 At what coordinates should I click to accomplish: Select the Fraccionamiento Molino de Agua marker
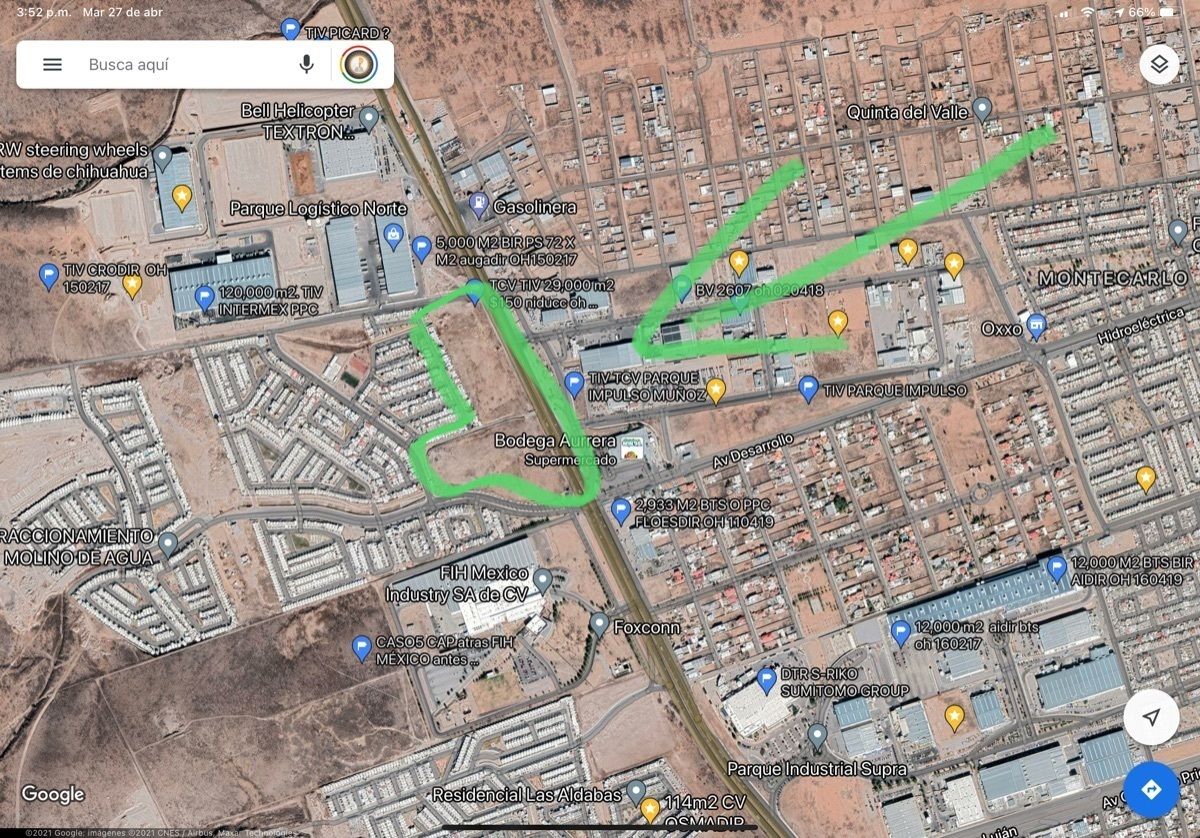168,544
